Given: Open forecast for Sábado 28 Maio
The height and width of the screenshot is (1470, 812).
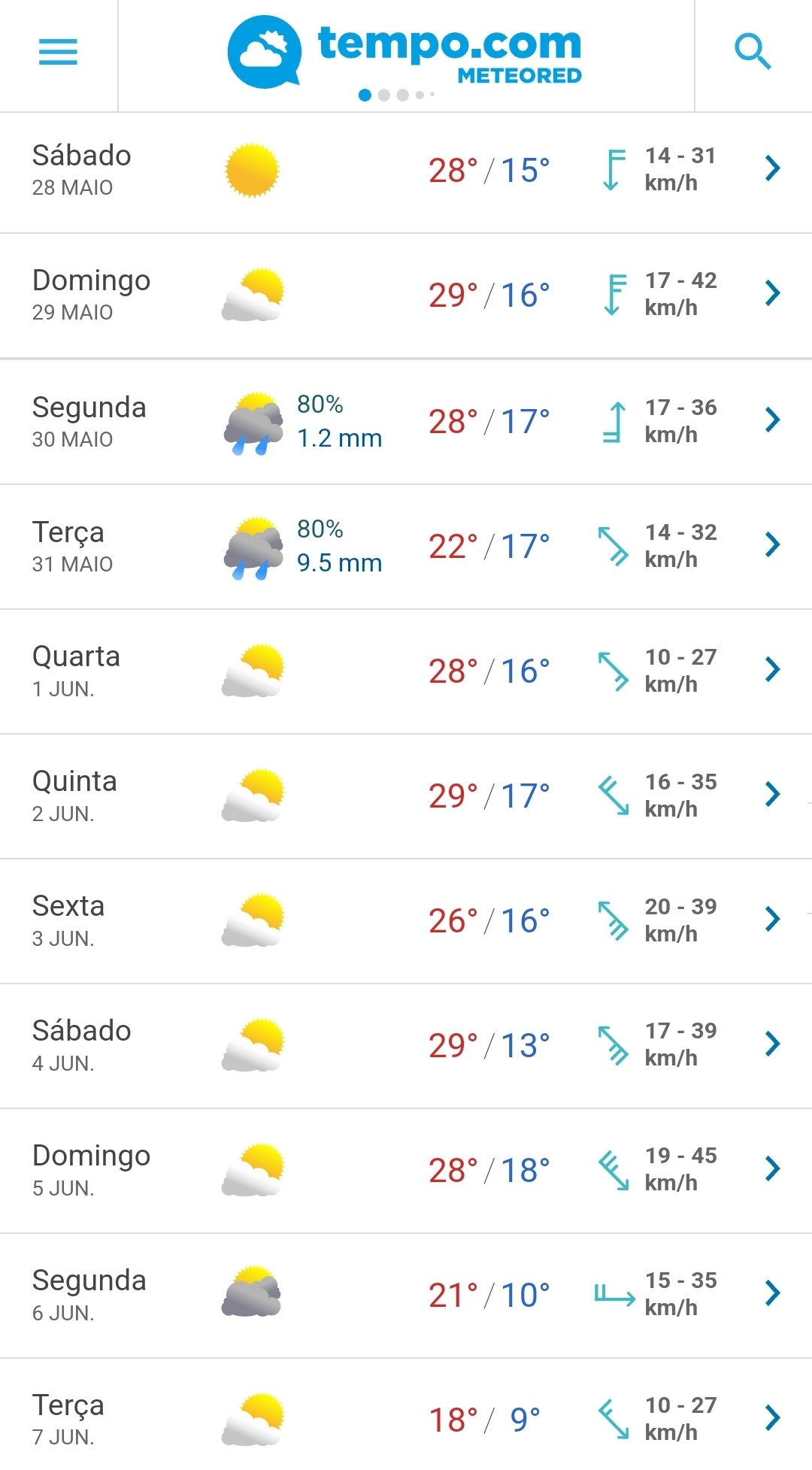Looking at the screenshot, I should [x=406, y=172].
